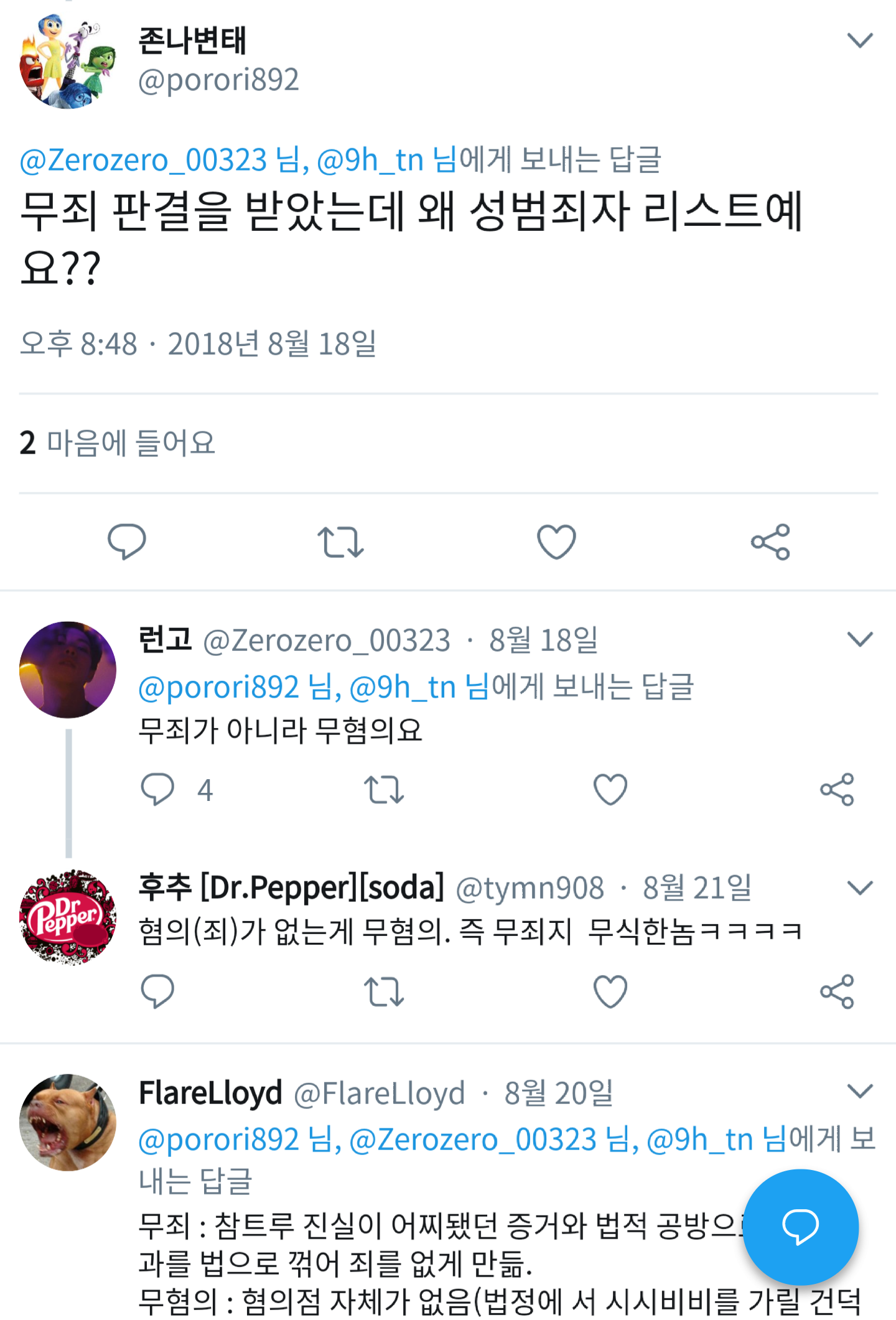Image resolution: width=896 pixels, height=1320 pixels.
Task: Open FlareLloyd's dog profile avatar
Action: pos(68,1121)
